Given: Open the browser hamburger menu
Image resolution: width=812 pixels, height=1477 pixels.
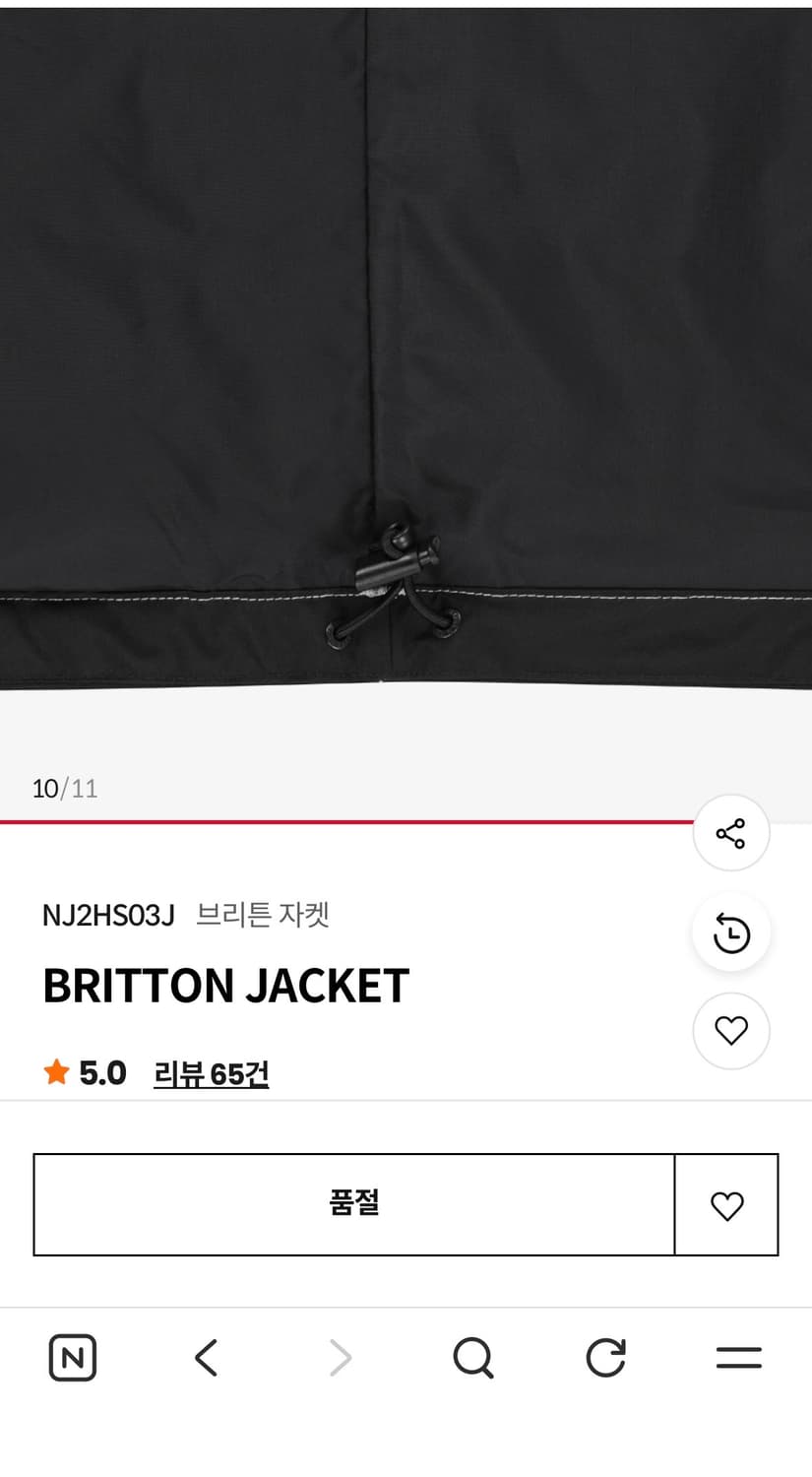Looking at the screenshot, I should (737, 1357).
